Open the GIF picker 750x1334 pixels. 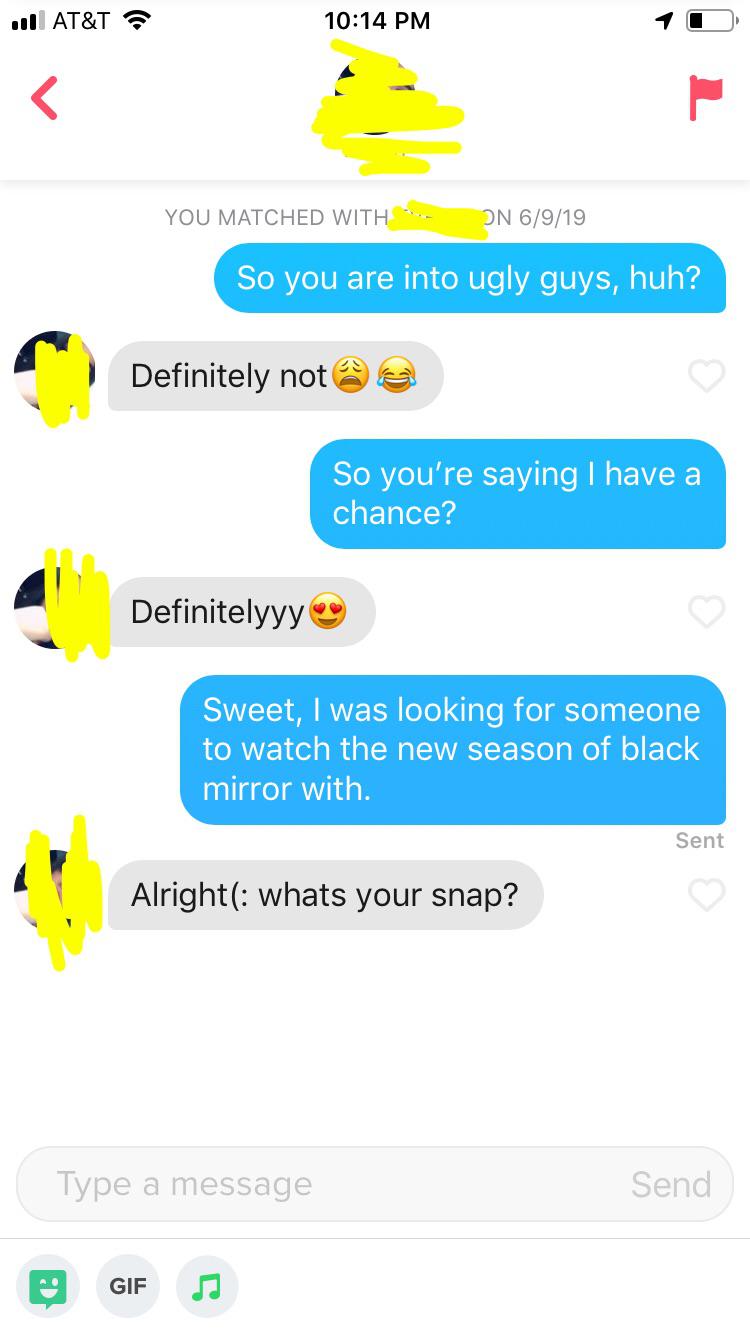128,1286
